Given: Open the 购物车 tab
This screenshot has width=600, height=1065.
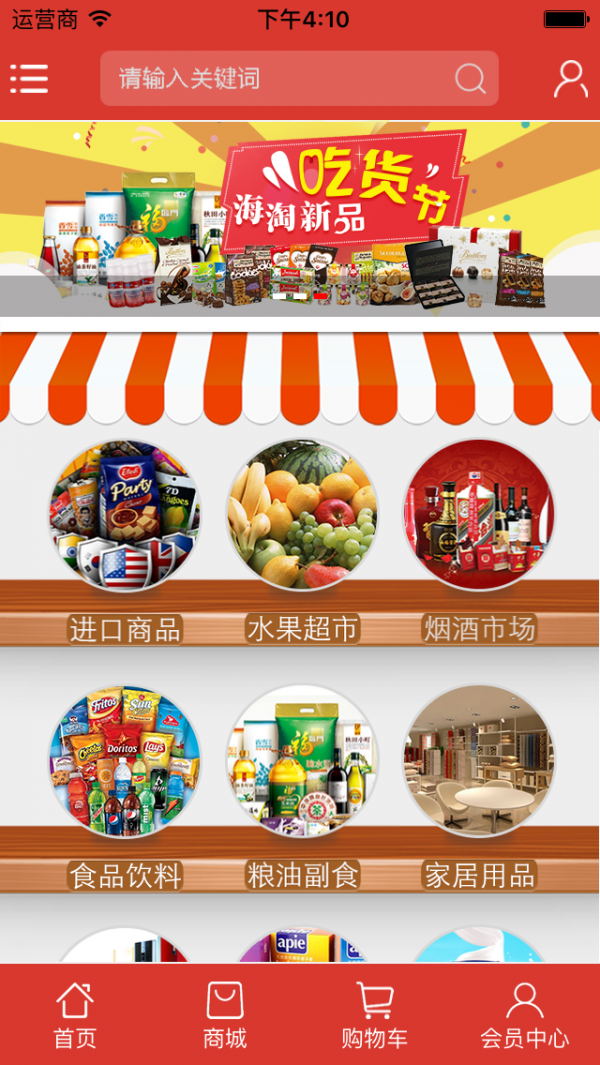Looking at the screenshot, I should click(x=375, y=1015).
